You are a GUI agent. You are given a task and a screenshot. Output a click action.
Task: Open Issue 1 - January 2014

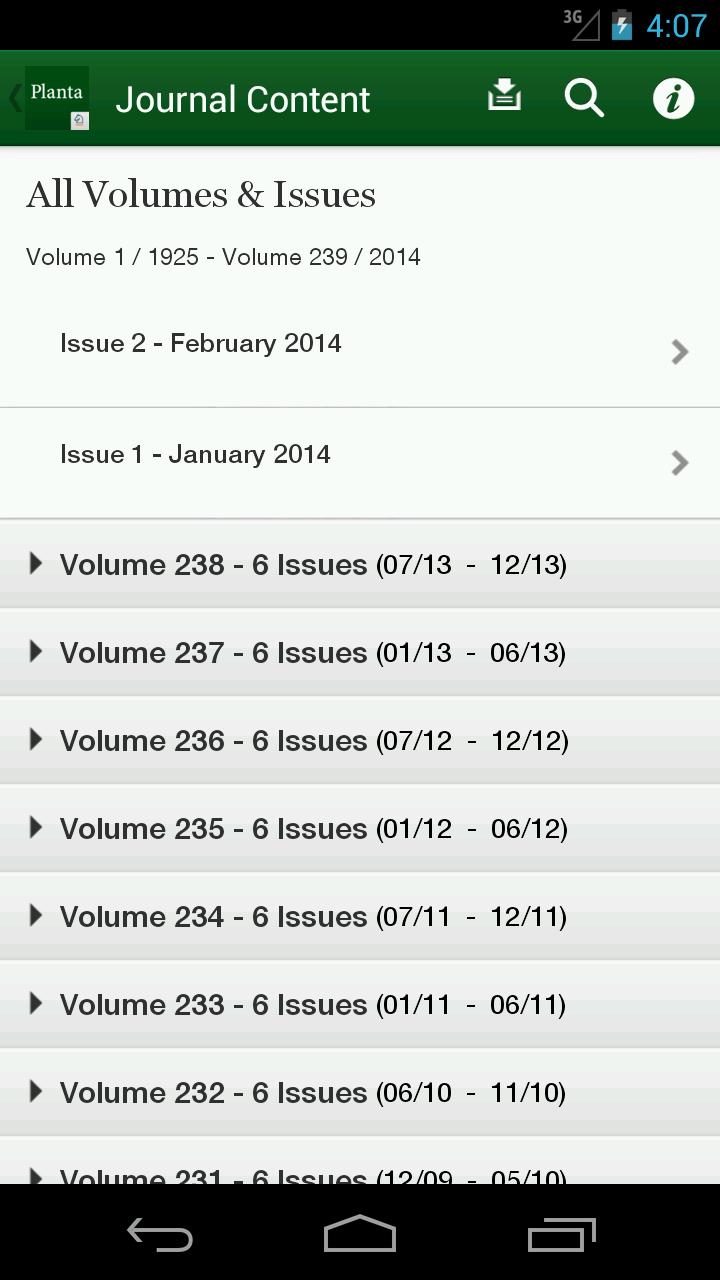360,462
